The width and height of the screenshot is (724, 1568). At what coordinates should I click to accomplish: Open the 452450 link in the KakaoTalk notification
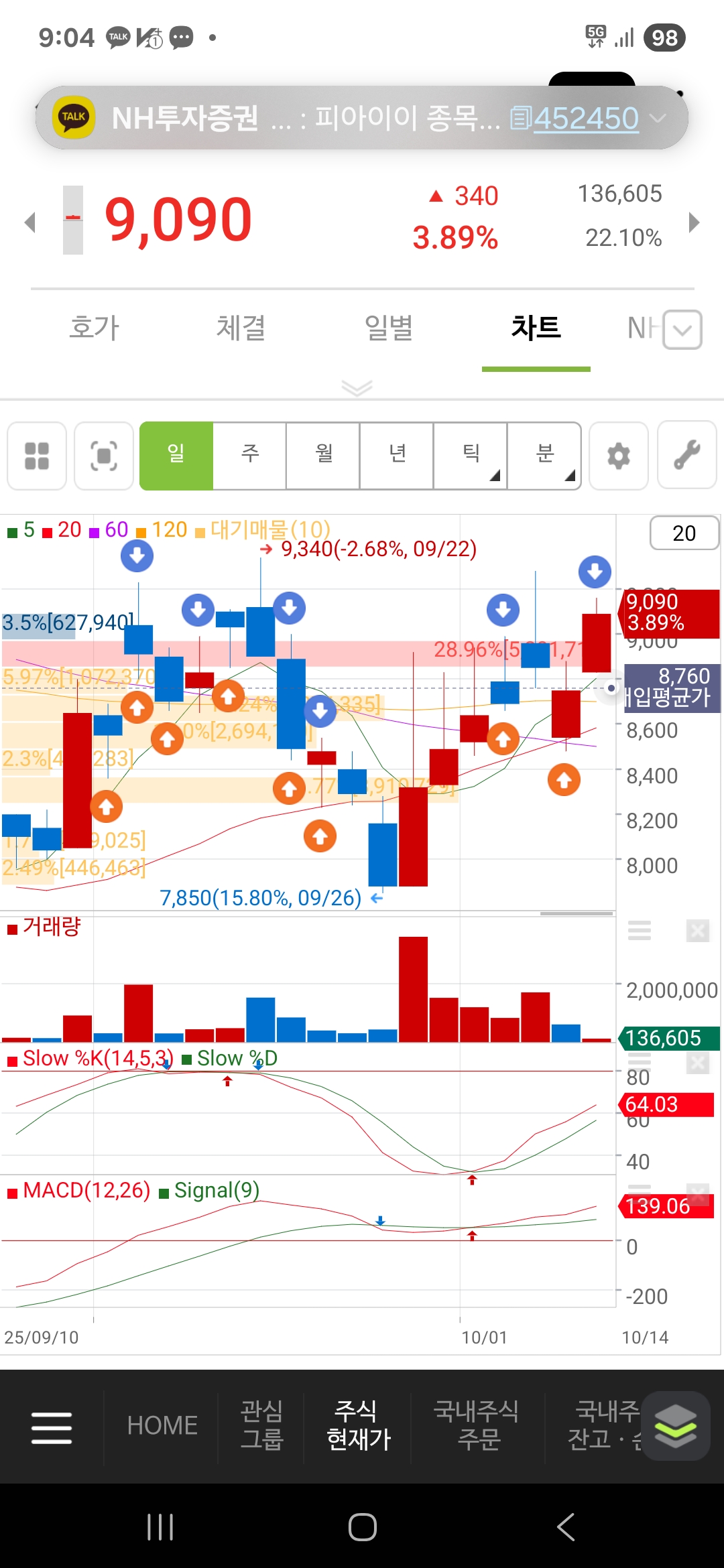[x=585, y=119]
